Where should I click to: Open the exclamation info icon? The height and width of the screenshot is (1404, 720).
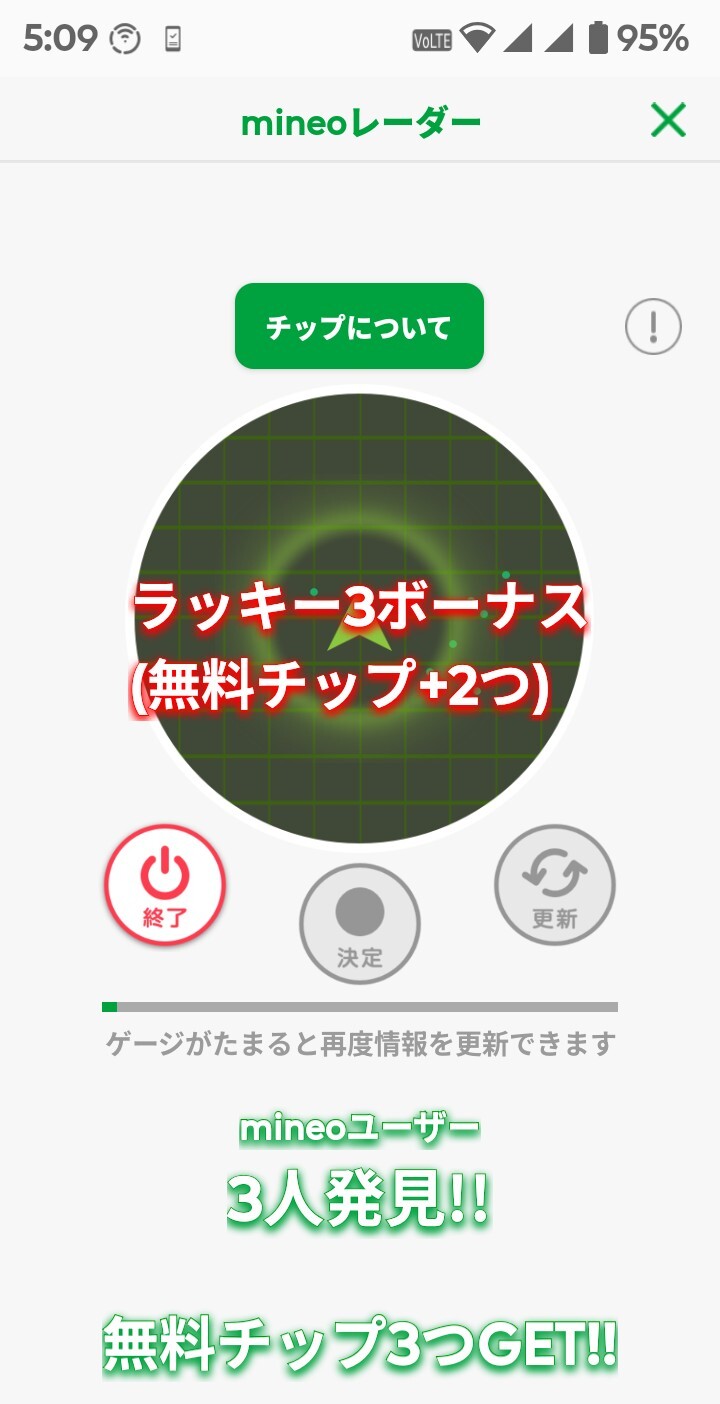pyautogui.click(x=653, y=326)
